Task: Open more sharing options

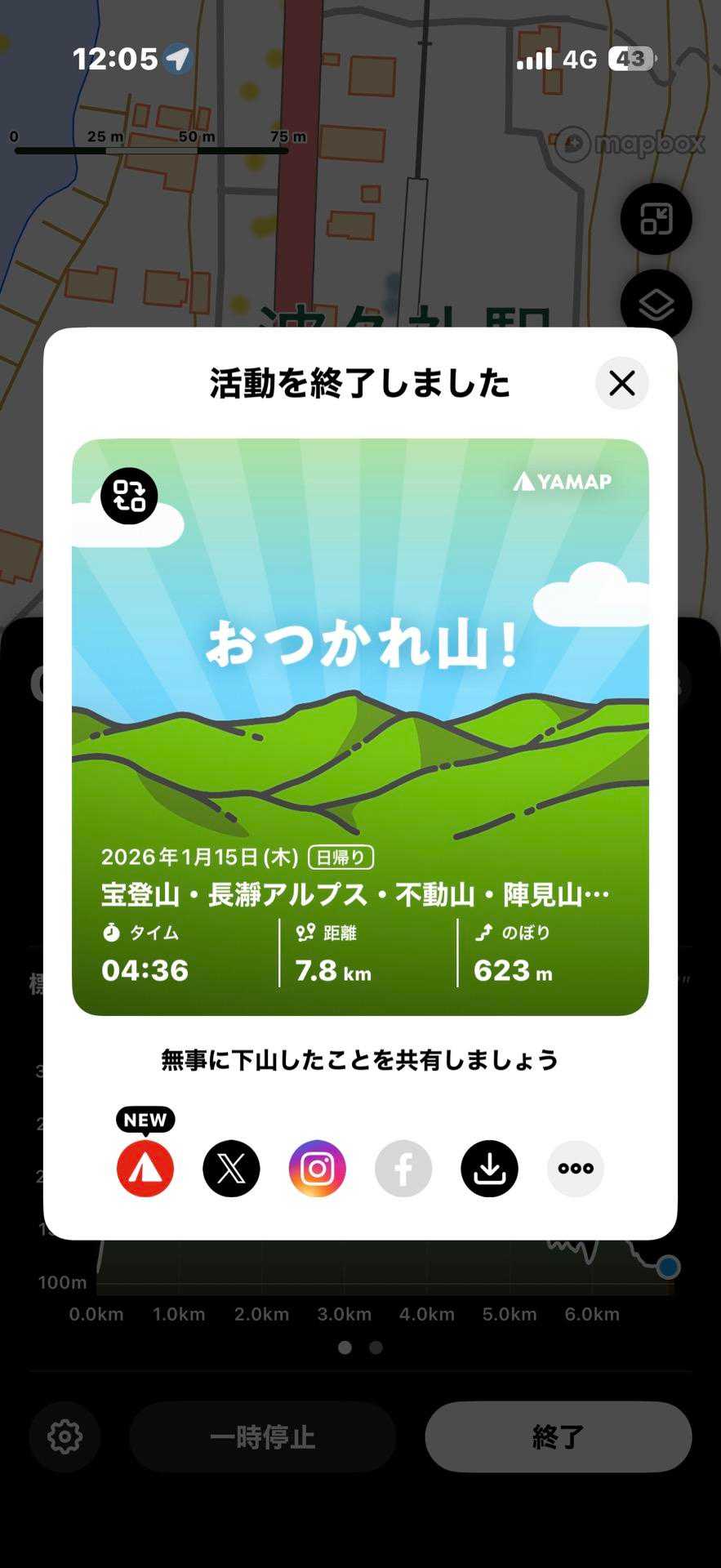Action: point(576,1169)
